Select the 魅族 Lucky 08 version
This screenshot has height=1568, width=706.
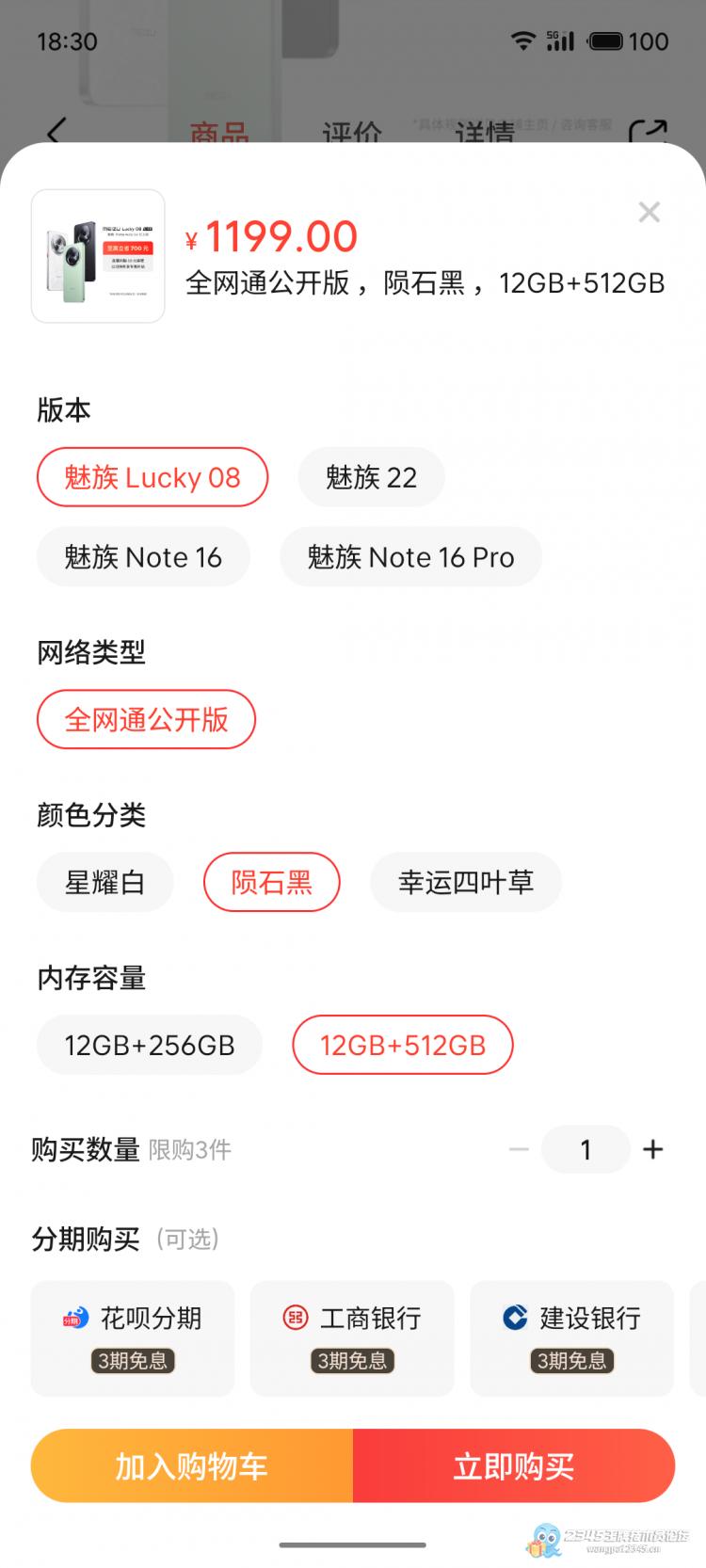(x=152, y=477)
